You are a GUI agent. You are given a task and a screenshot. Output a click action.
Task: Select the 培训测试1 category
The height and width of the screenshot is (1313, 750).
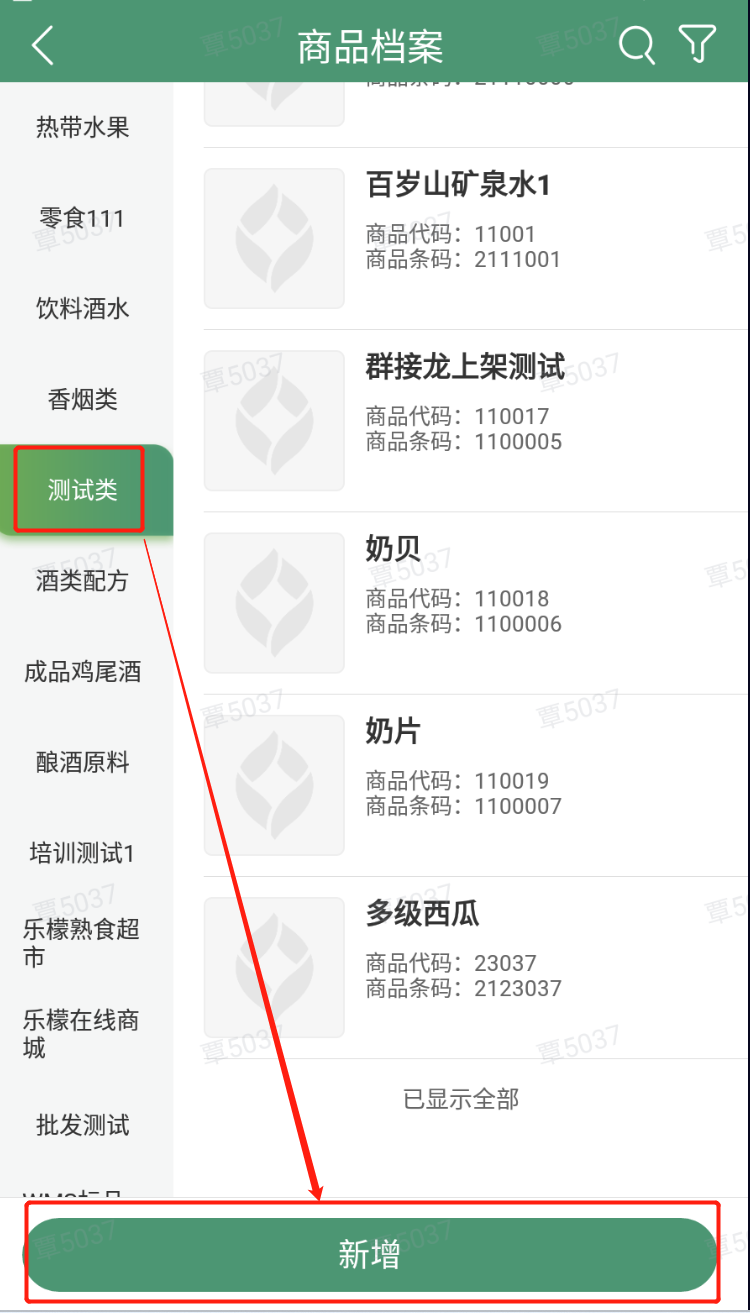click(83, 854)
